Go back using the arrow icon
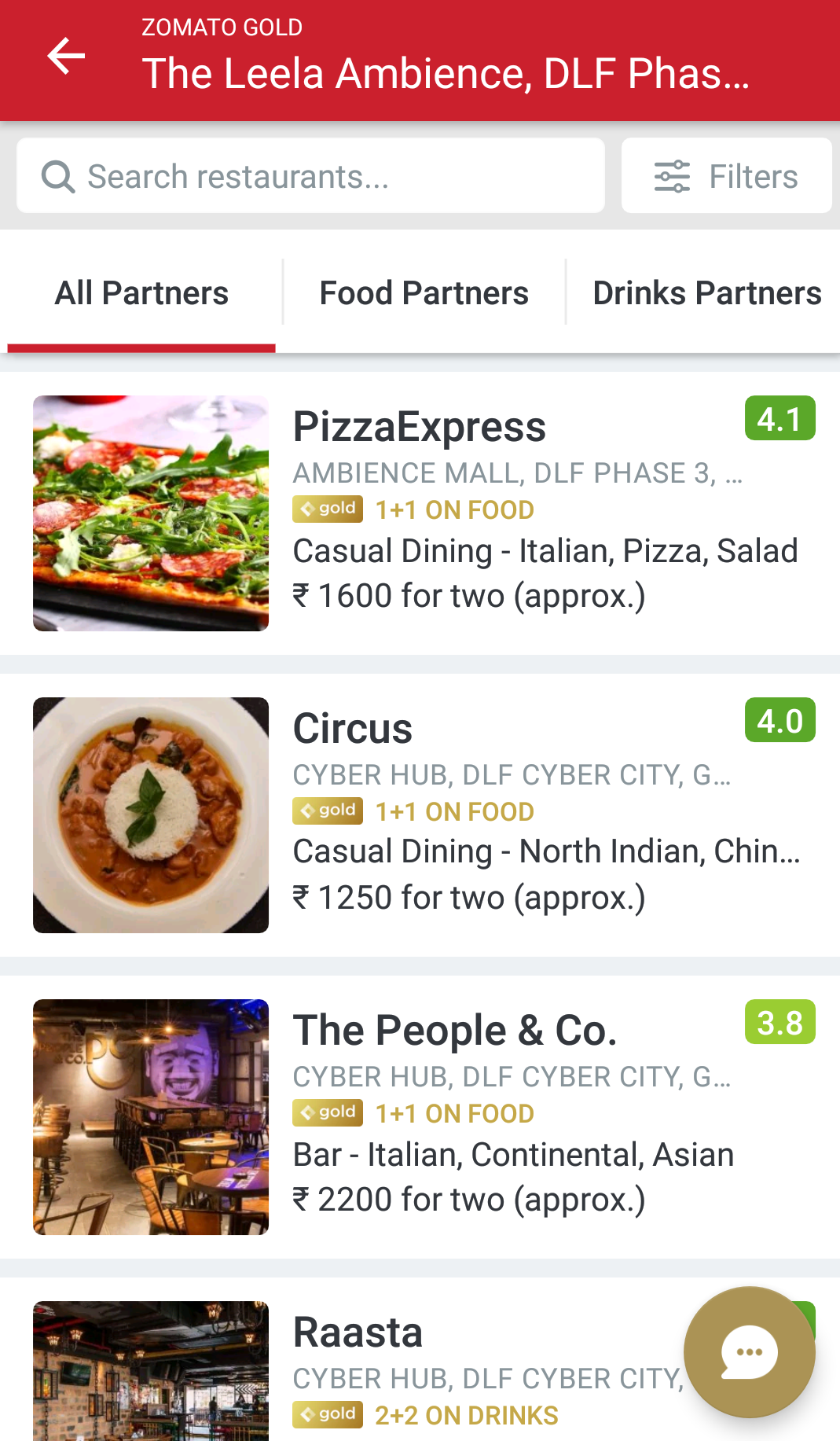The height and width of the screenshot is (1441, 840). [x=66, y=57]
